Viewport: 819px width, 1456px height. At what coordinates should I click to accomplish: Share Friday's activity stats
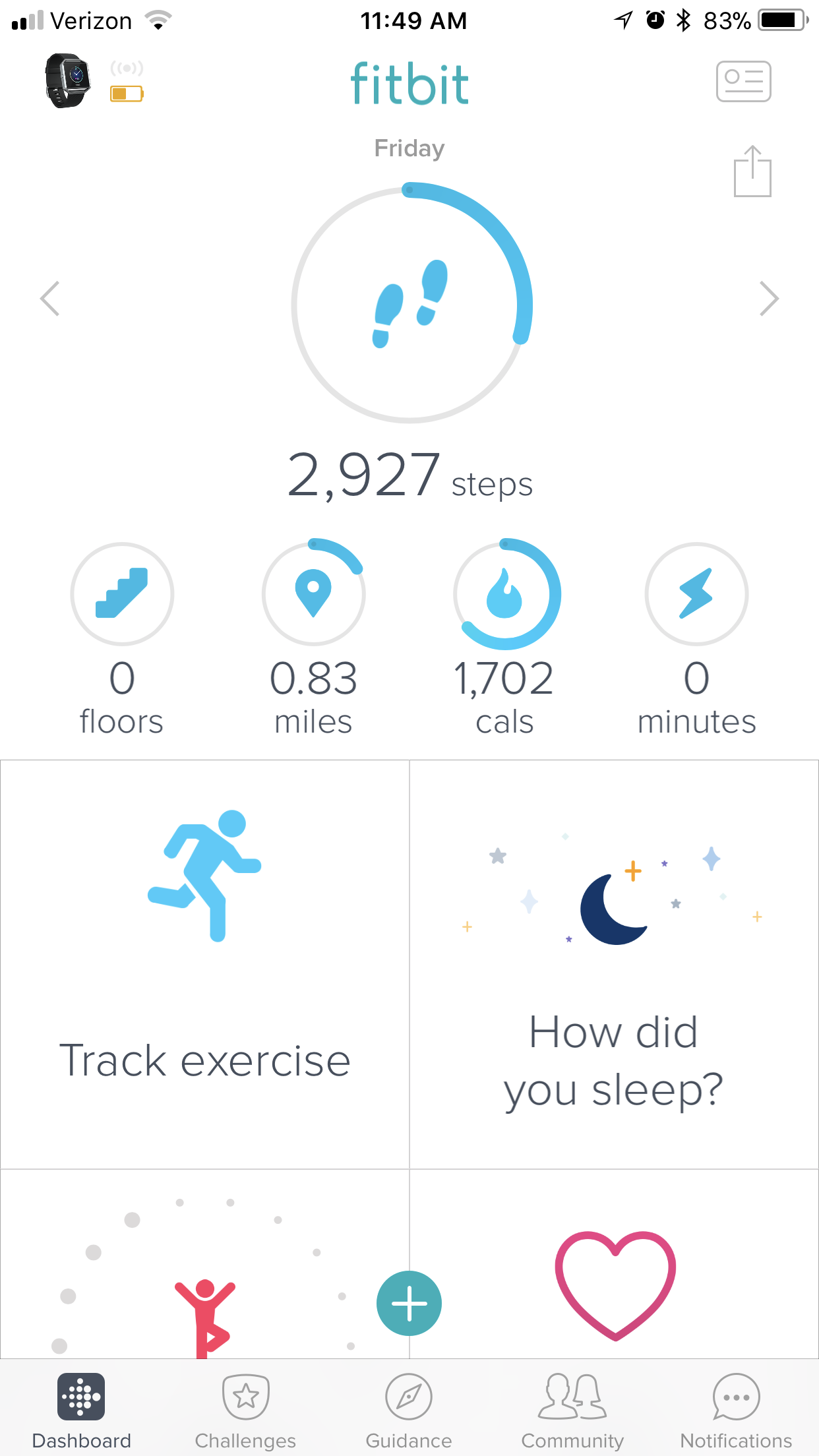point(752,171)
